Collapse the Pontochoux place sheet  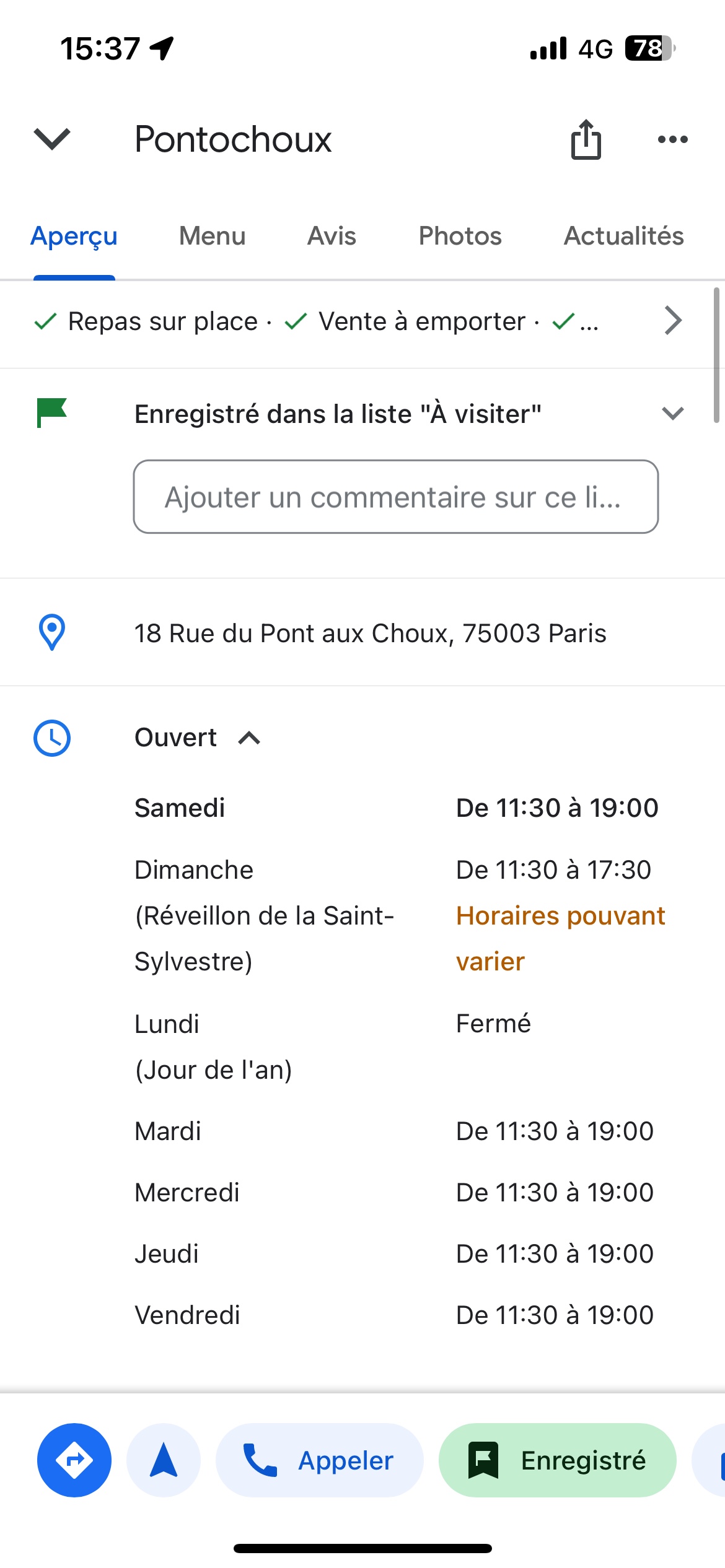tap(52, 139)
